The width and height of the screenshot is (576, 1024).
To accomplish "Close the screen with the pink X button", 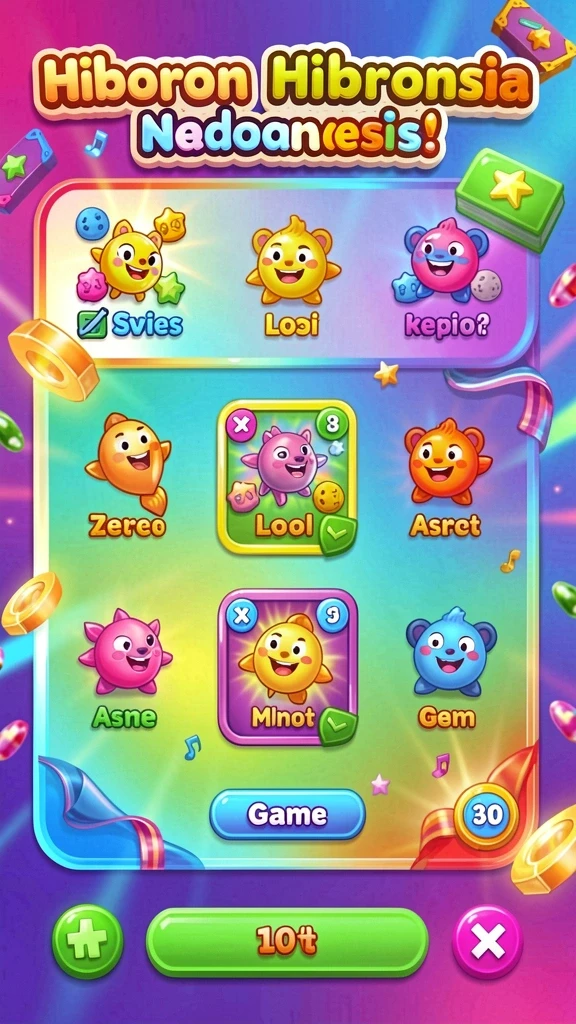I will [487, 942].
